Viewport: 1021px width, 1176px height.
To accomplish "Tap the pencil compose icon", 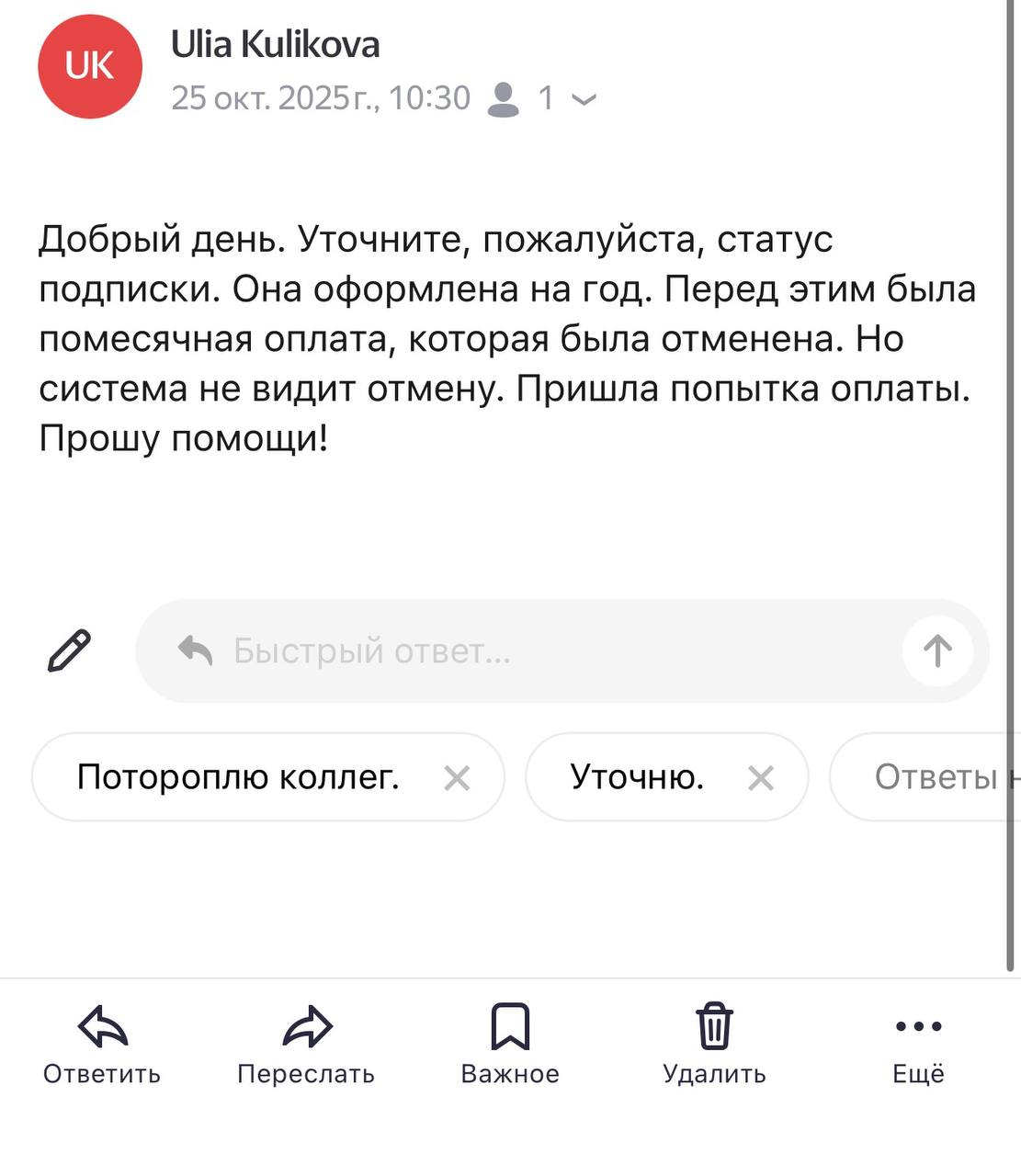I will tap(69, 650).
